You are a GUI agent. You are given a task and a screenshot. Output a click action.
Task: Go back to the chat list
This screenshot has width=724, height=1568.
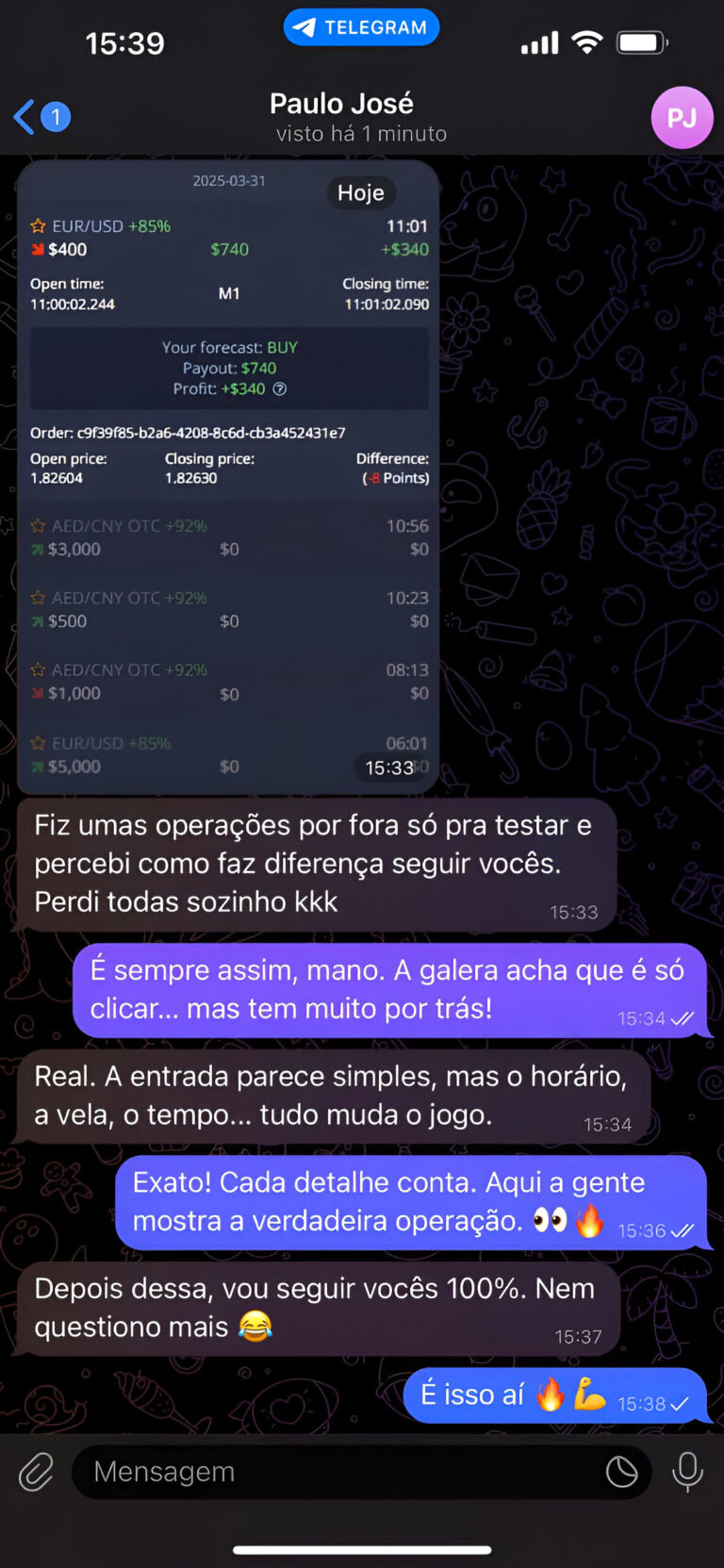tap(26, 117)
